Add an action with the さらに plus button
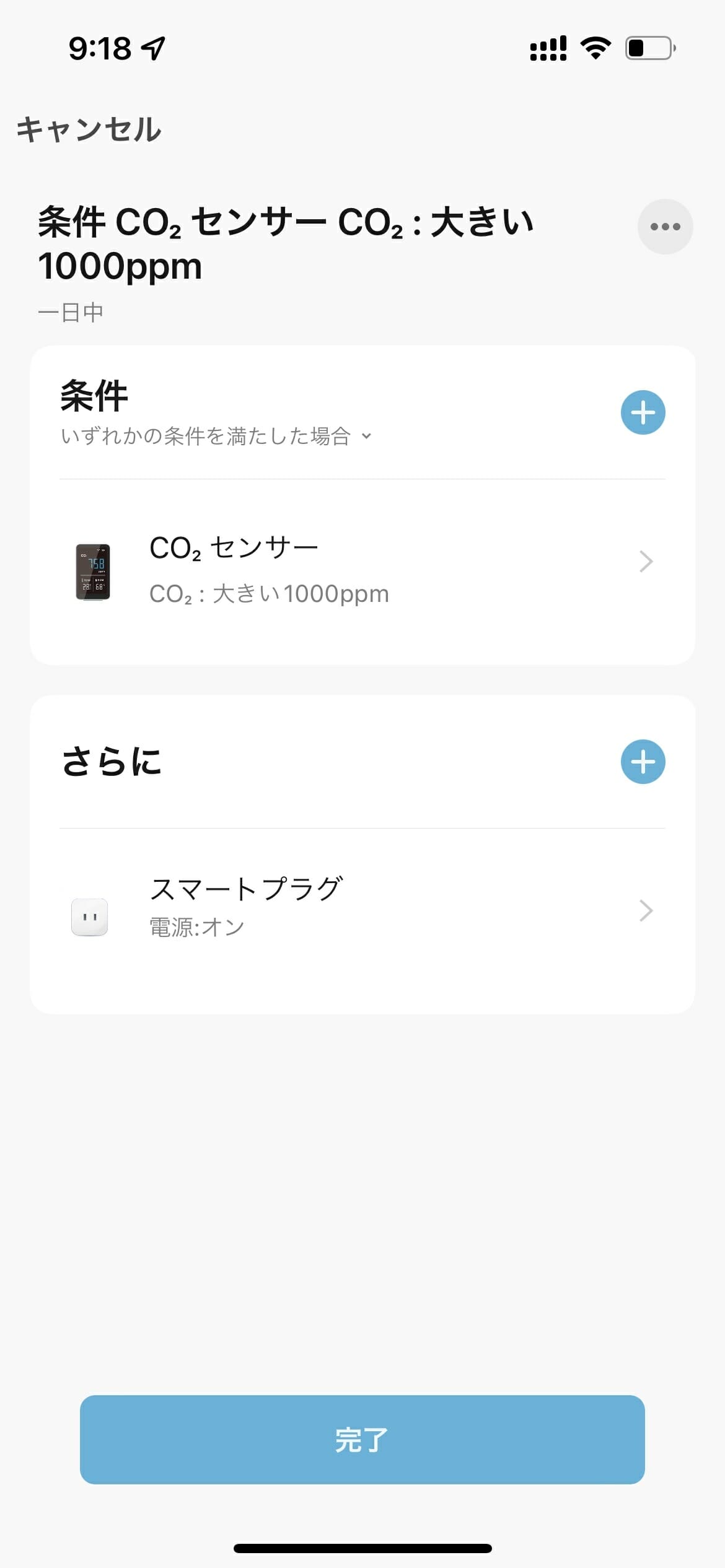Screen dimensions: 725x1568 [x=643, y=762]
